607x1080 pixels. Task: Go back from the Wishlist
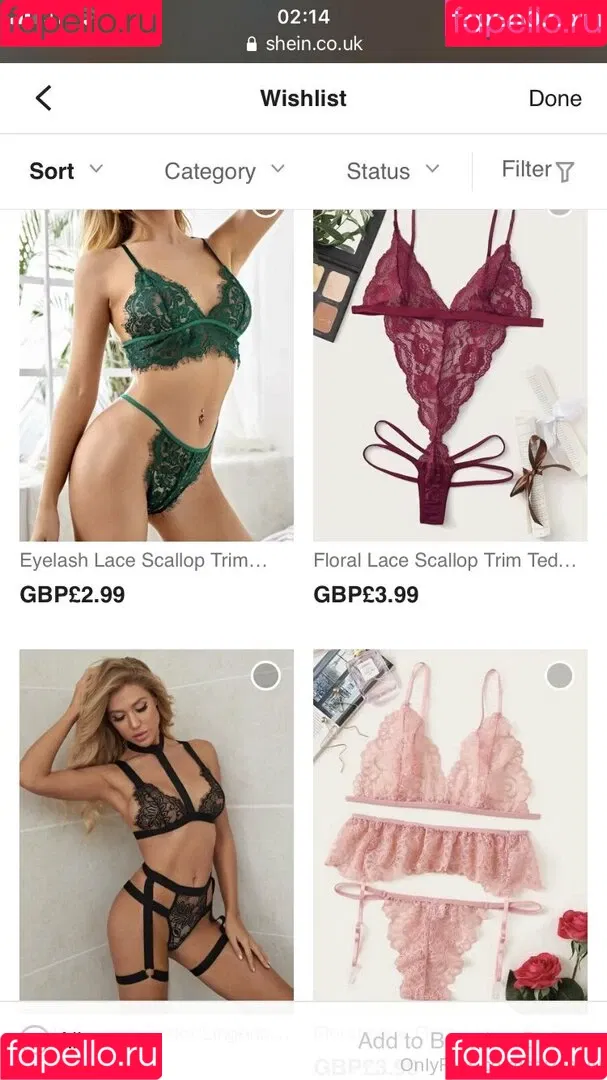pos(43,98)
